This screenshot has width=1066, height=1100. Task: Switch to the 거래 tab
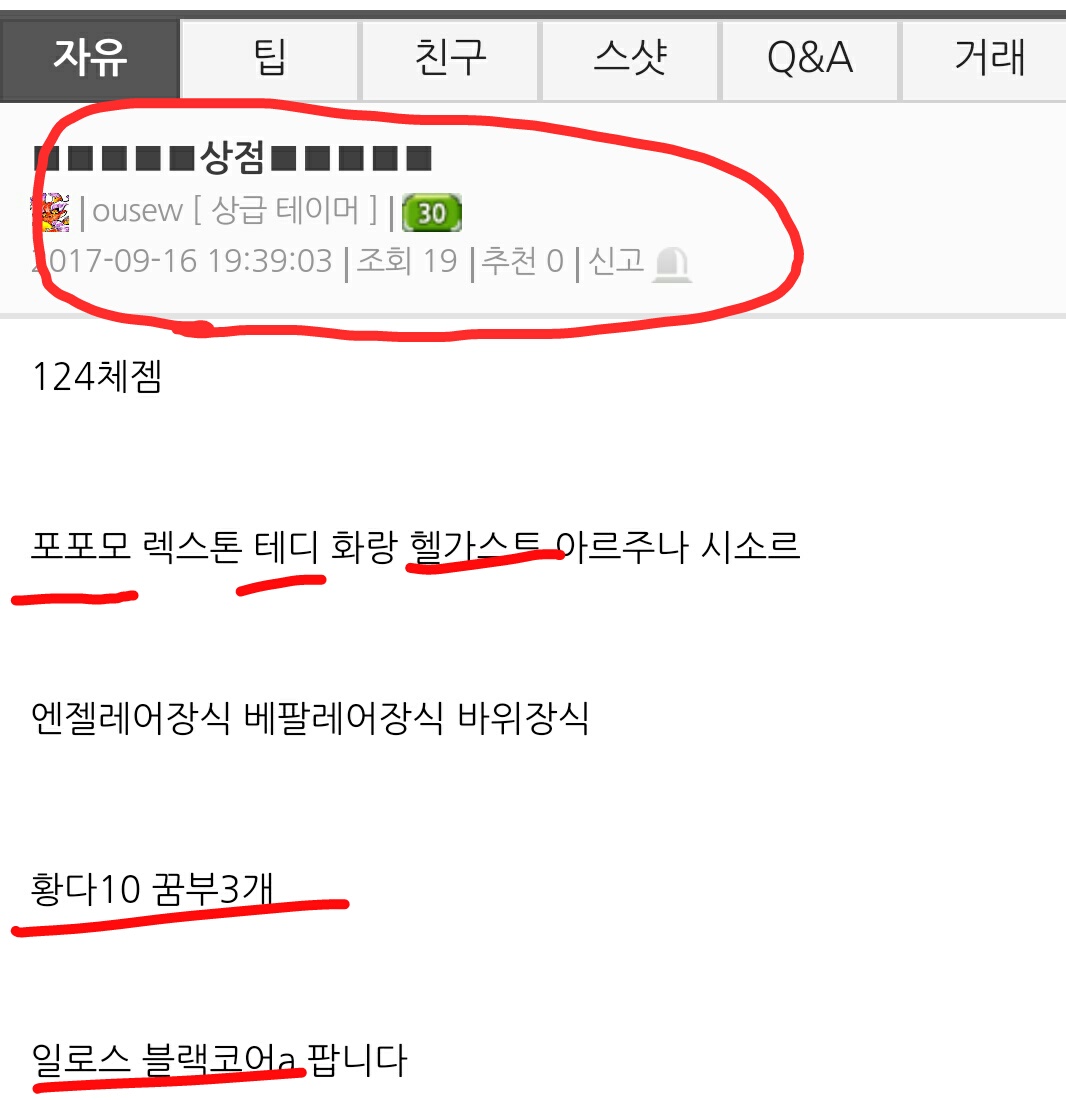[x=987, y=59]
